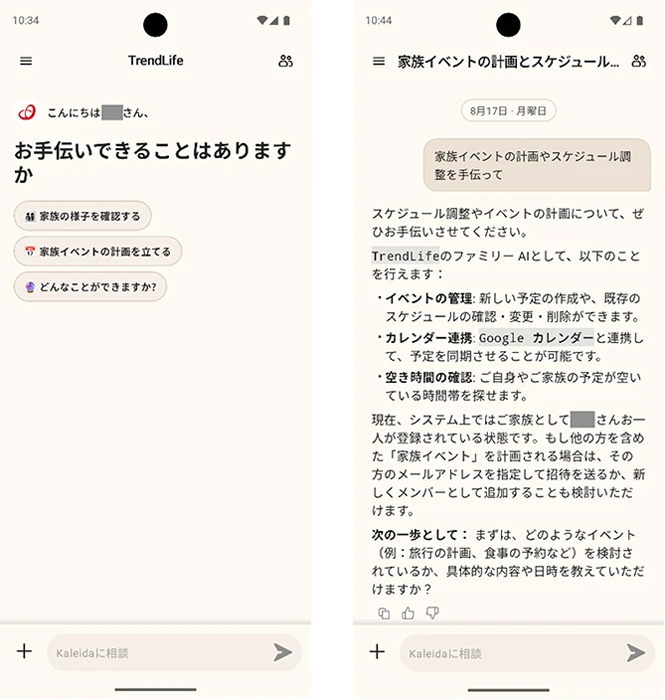Select the 家族の様子を確認する suggestion chip

pyautogui.click(x=83, y=216)
